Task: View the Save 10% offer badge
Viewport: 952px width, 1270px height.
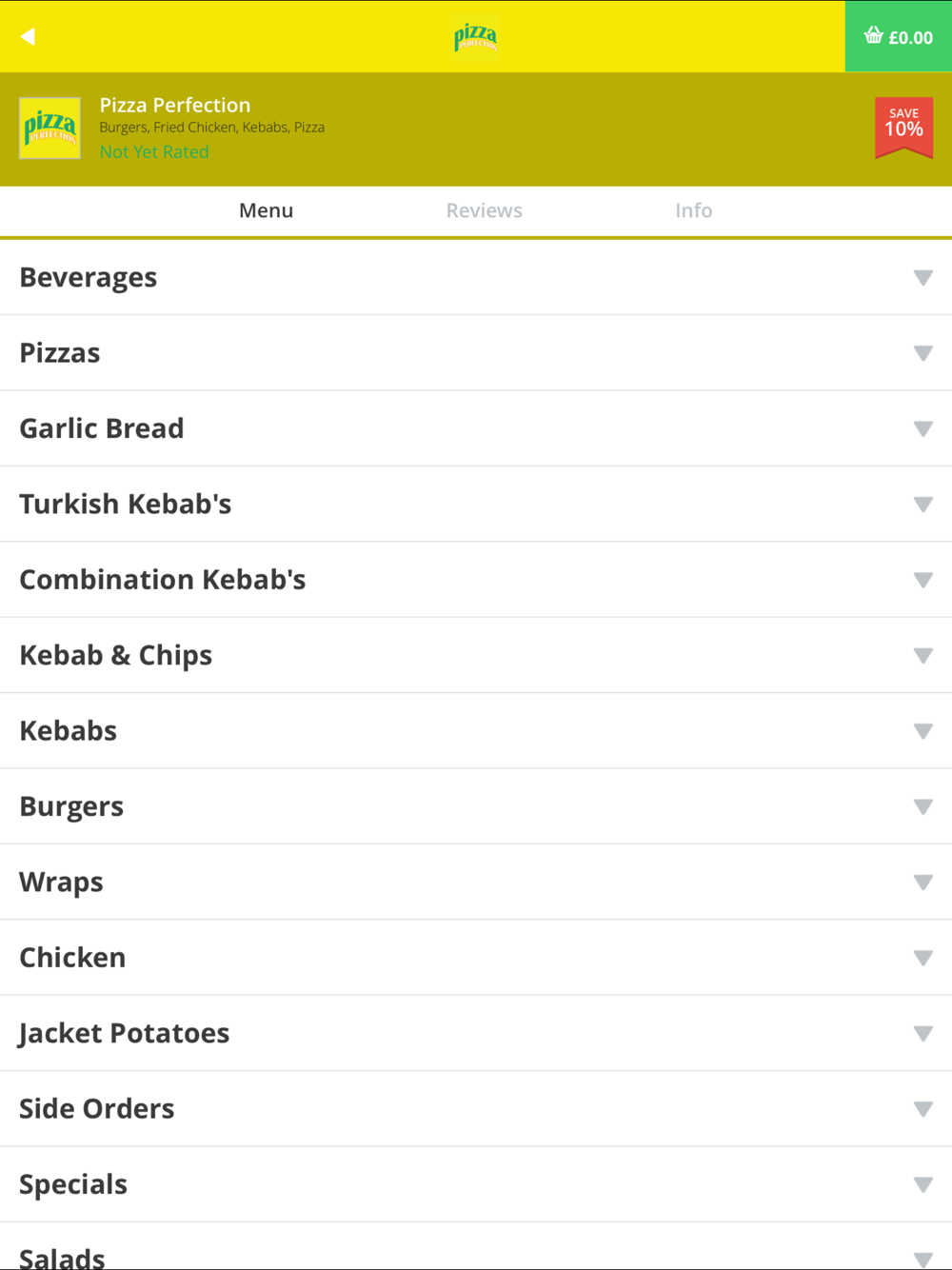Action: coord(903,127)
